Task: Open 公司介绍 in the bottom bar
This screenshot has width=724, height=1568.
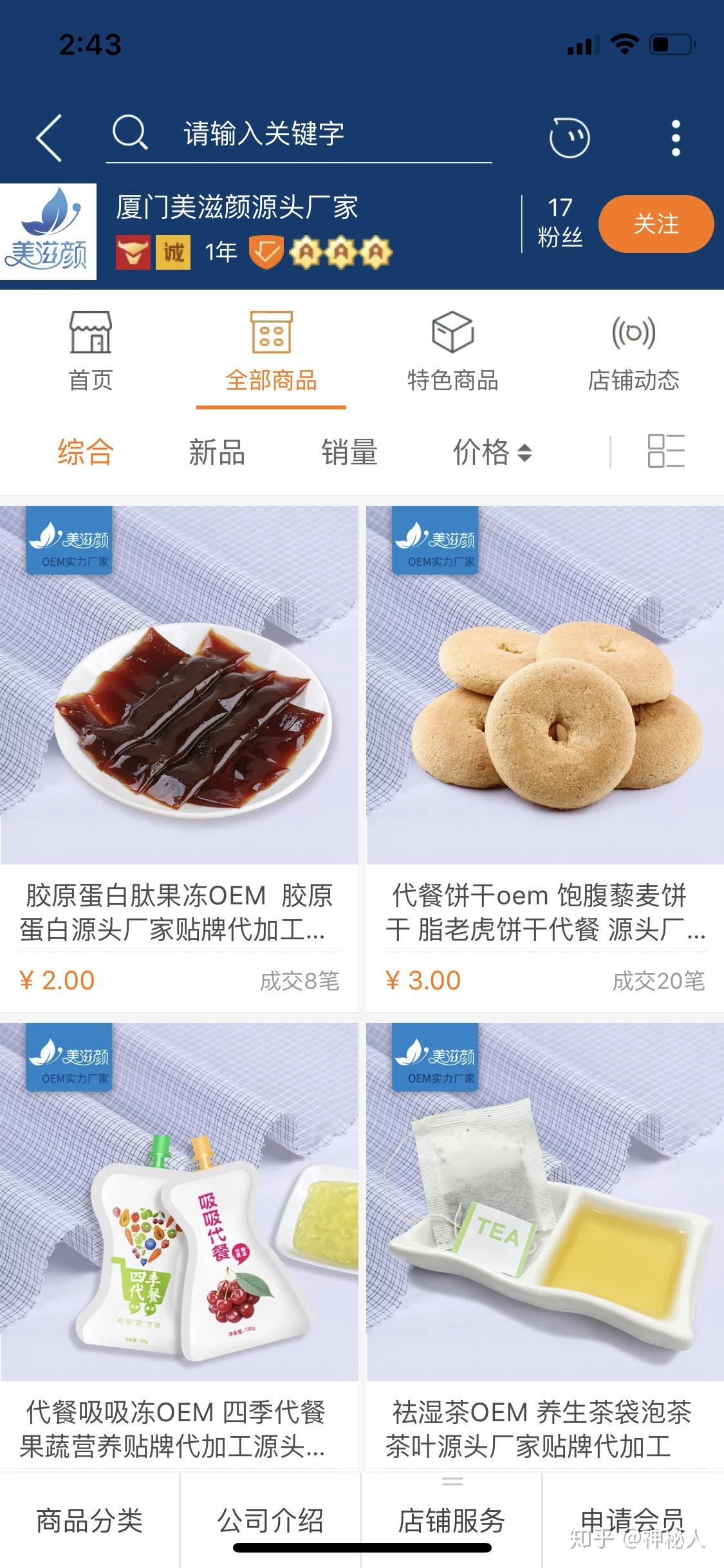Action: point(270,1520)
